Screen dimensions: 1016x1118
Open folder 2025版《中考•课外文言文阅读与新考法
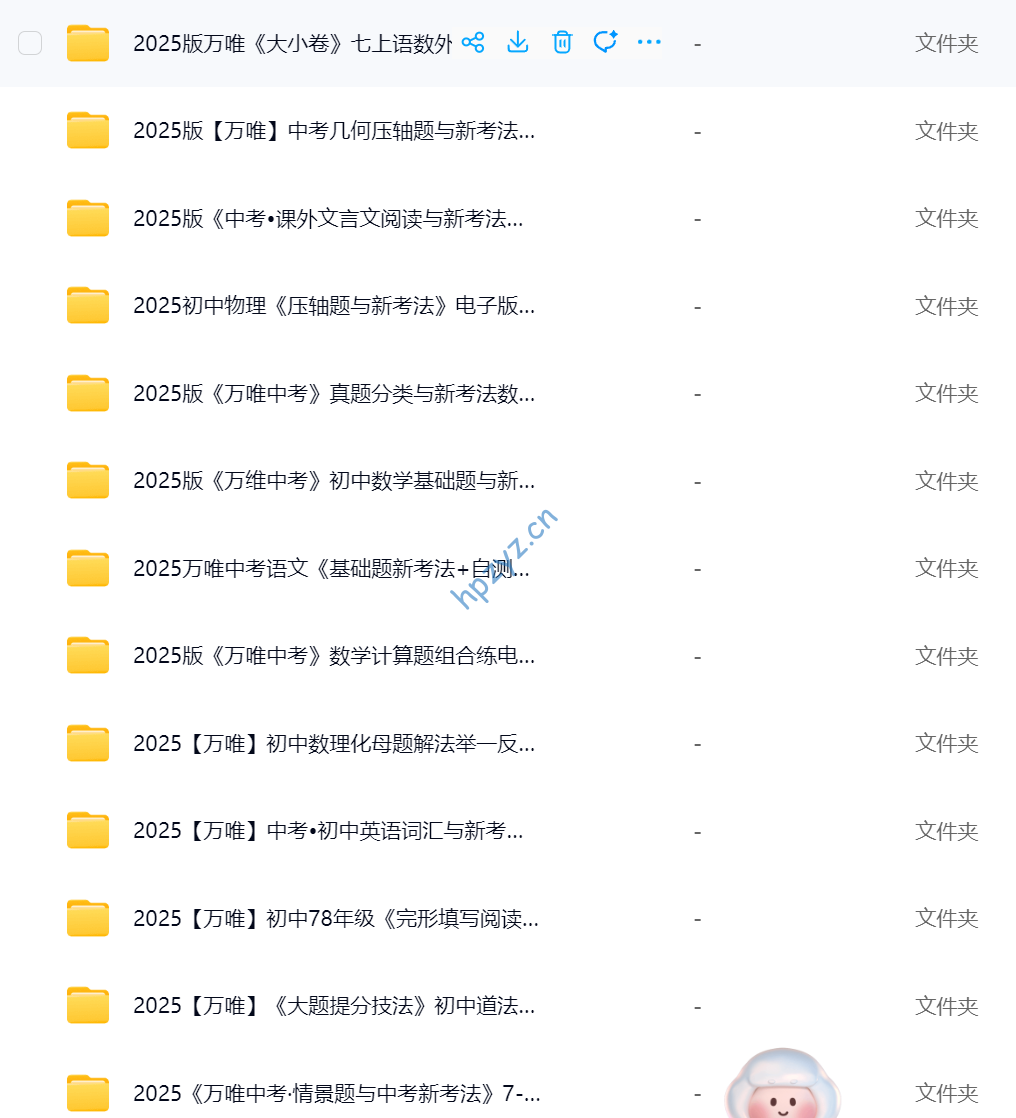point(327,219)
